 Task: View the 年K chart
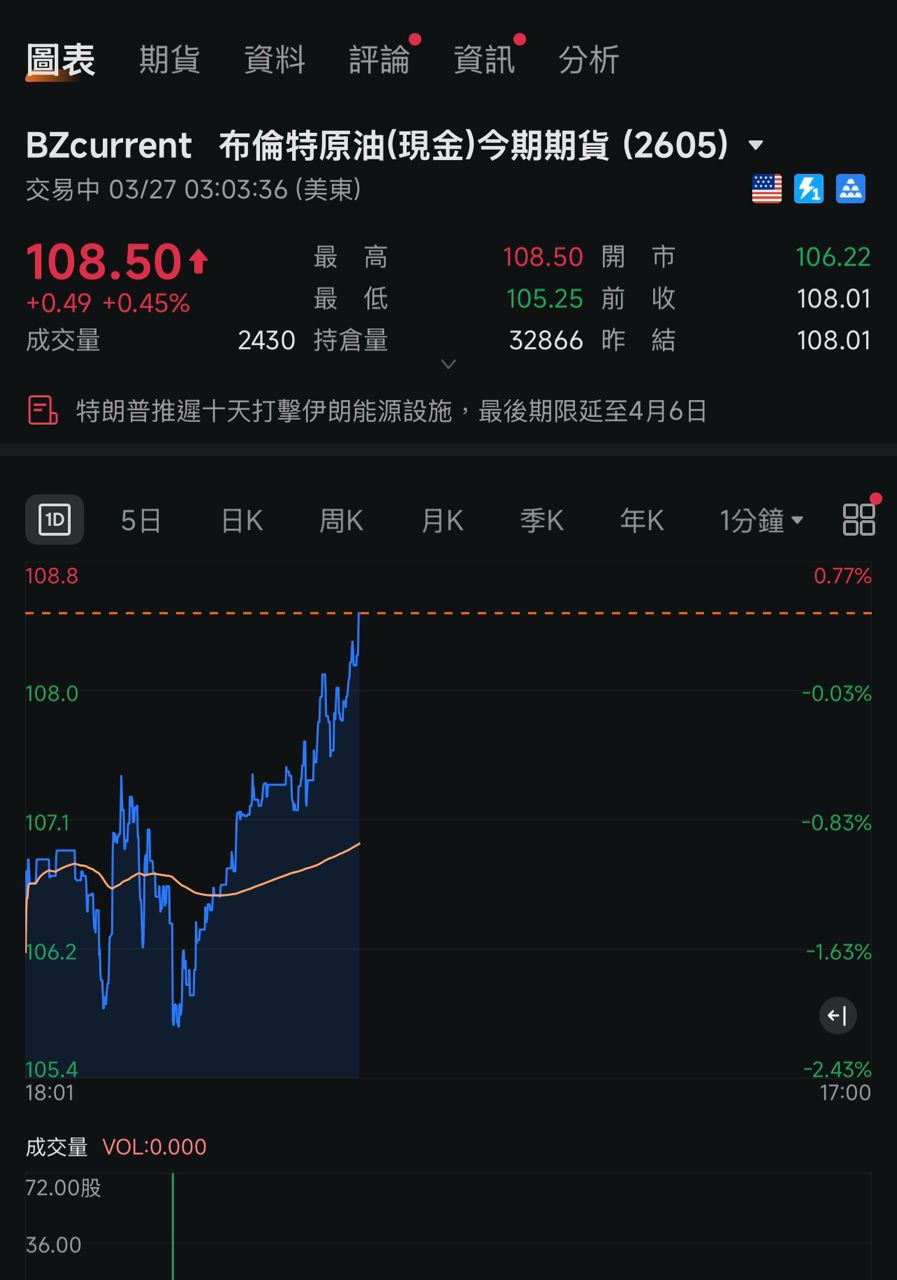pyautogui.click(x=642, y=520)
